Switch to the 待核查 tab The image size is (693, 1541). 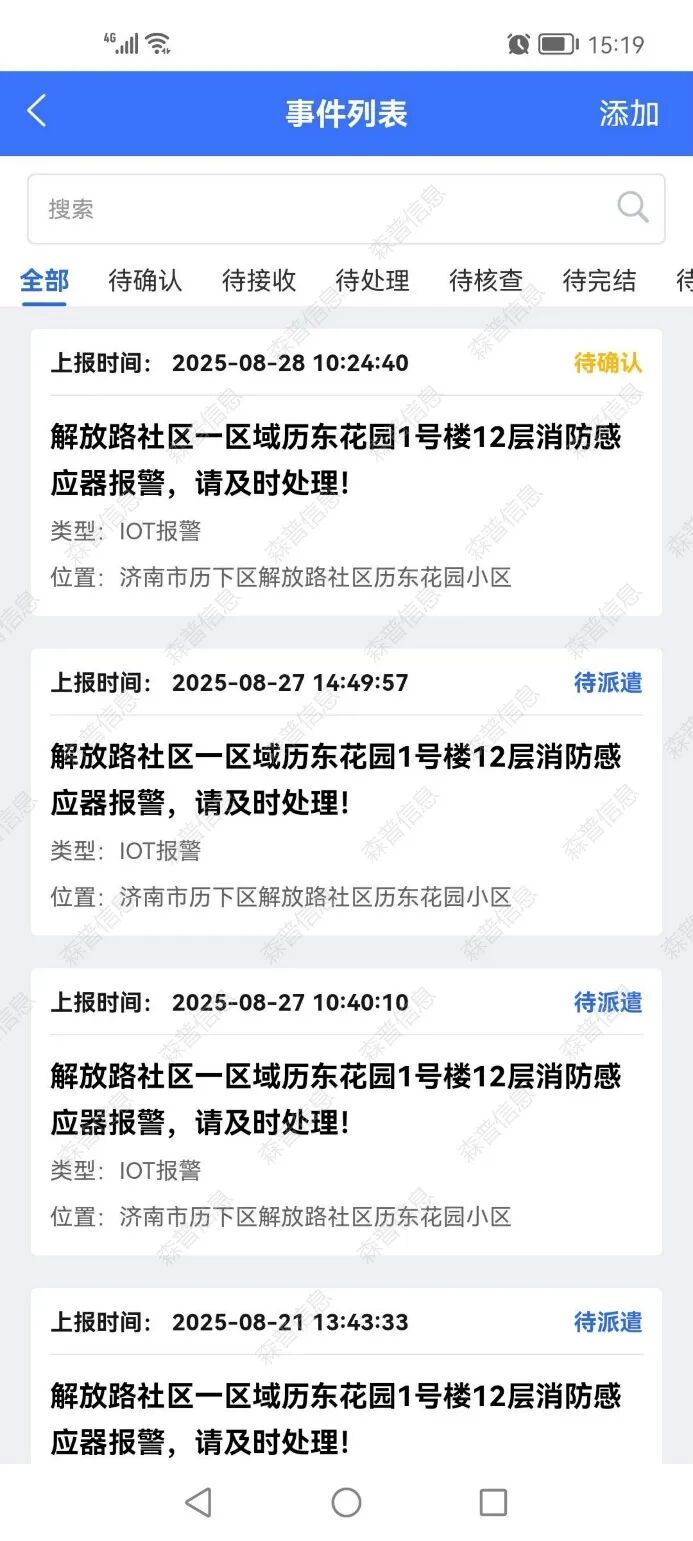coord(486,281)
